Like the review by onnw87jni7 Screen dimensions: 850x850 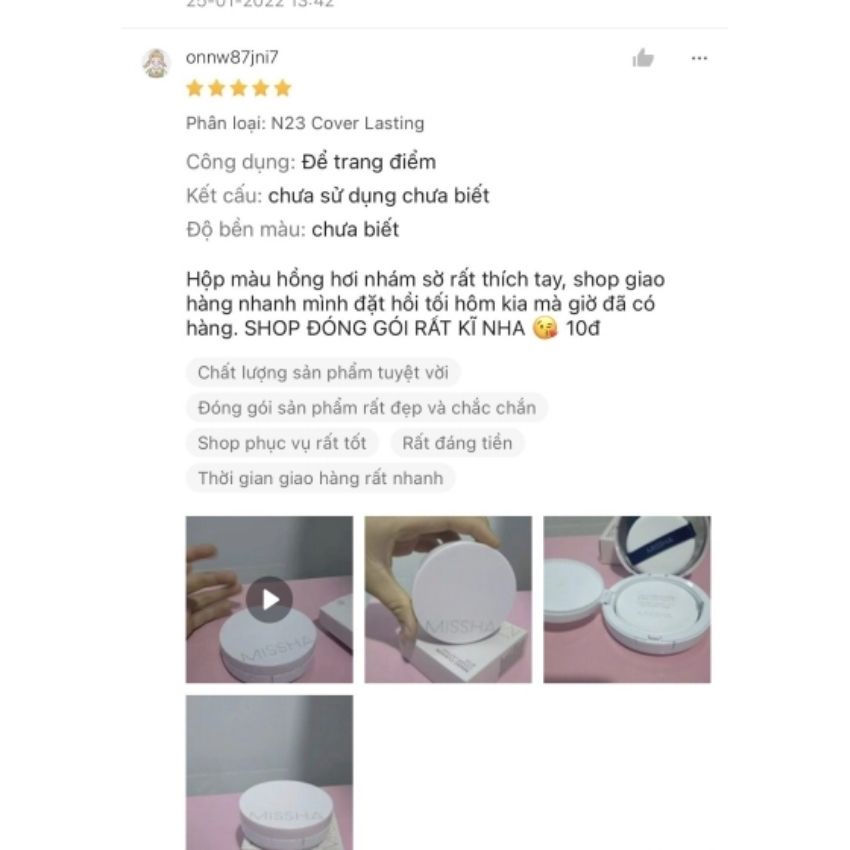[643, 58]
